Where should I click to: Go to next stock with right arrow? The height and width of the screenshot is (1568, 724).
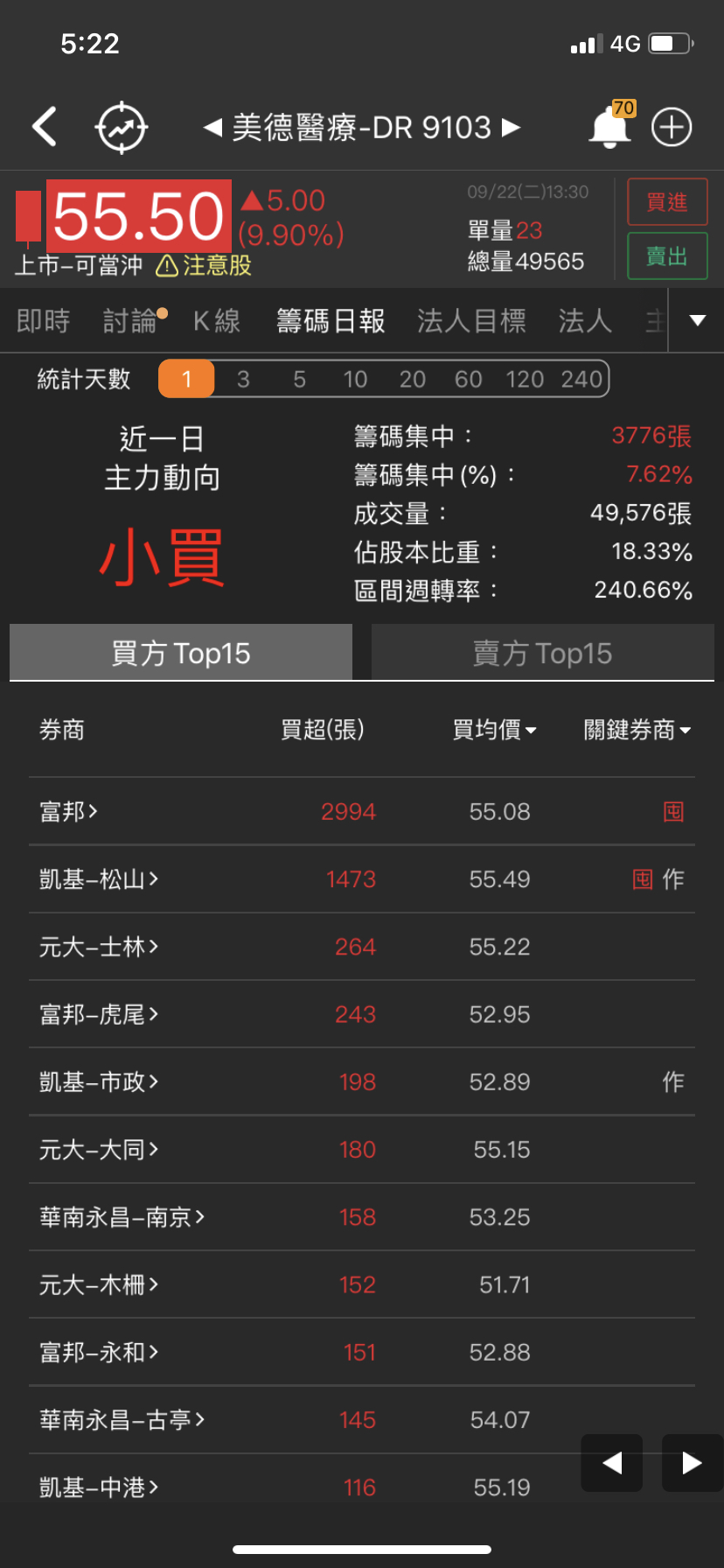click(x=691, y=1462)
